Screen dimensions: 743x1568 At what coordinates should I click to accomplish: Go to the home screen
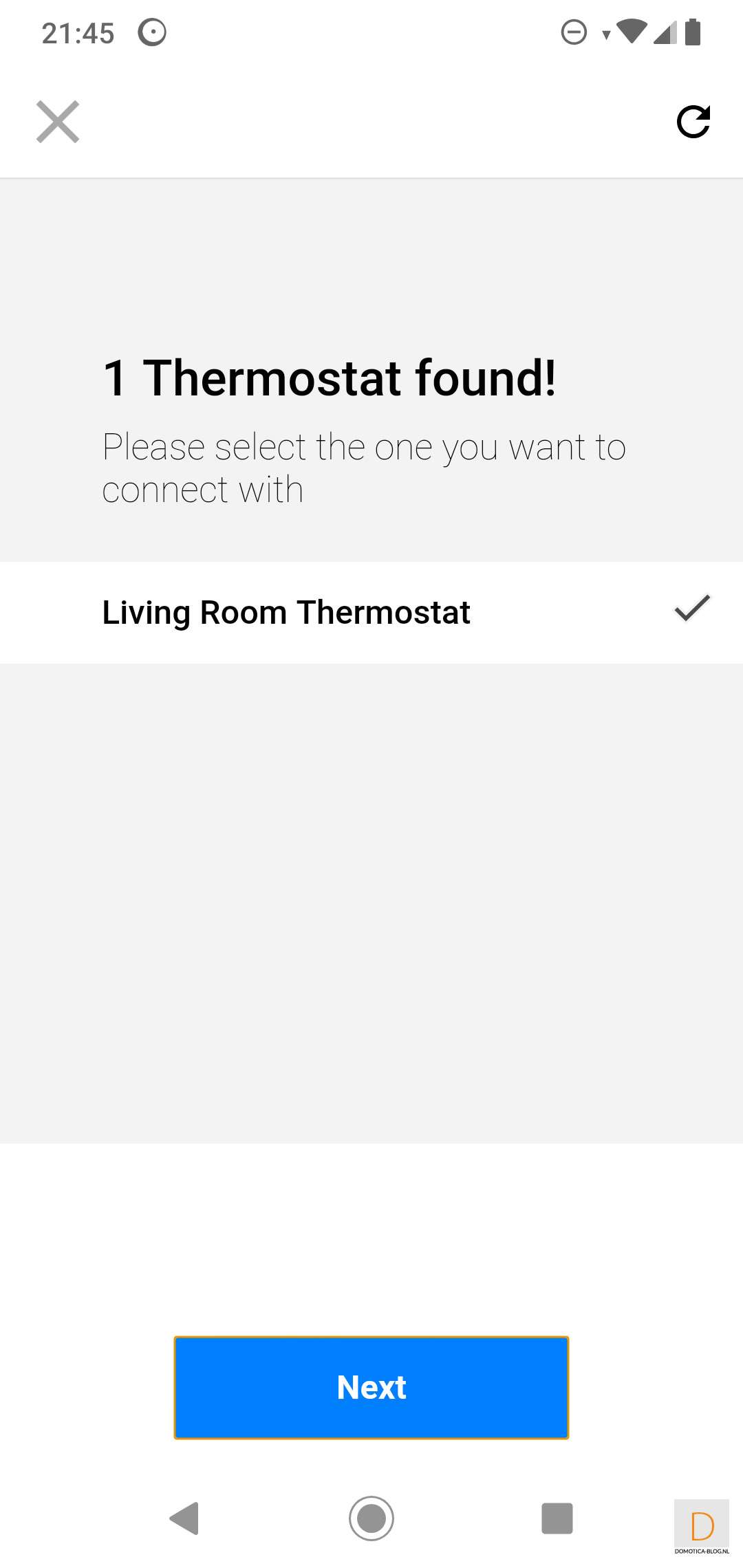point(371,1518)
